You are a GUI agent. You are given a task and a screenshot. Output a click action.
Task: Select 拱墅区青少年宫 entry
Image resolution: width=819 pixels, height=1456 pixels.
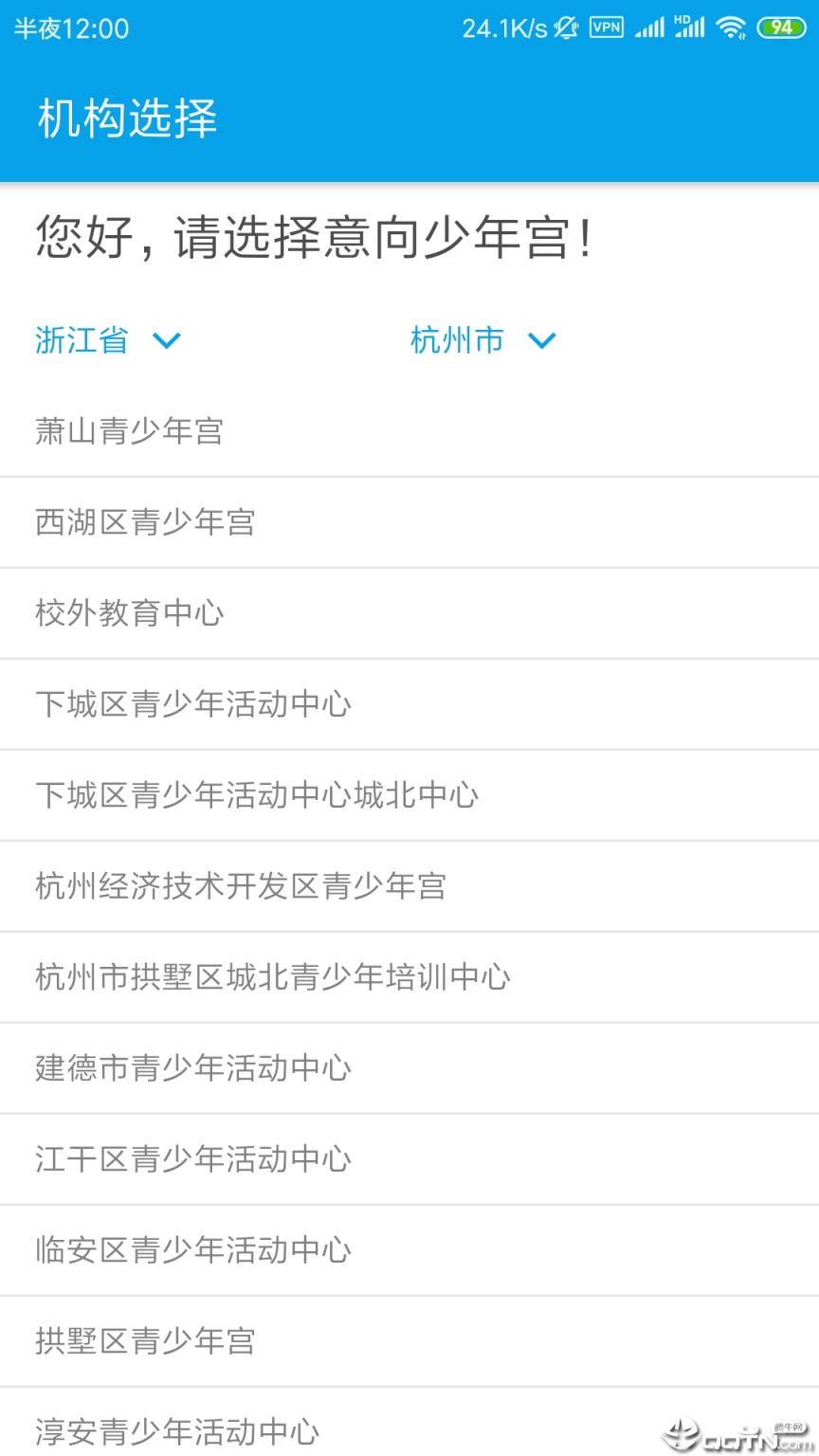click(143, 1341)
